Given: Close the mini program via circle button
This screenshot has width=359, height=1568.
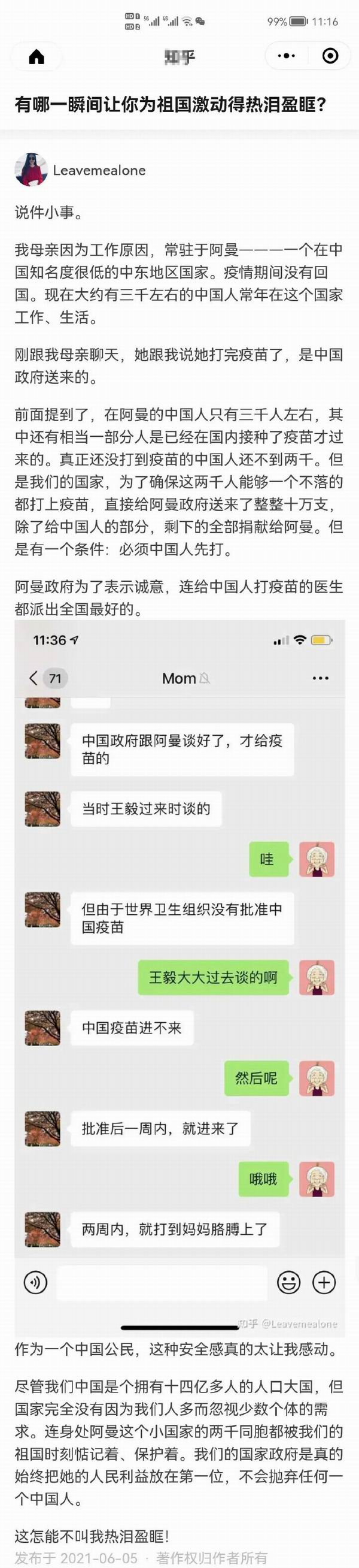Looking at the screenshot, I should [x=330, y=56].
